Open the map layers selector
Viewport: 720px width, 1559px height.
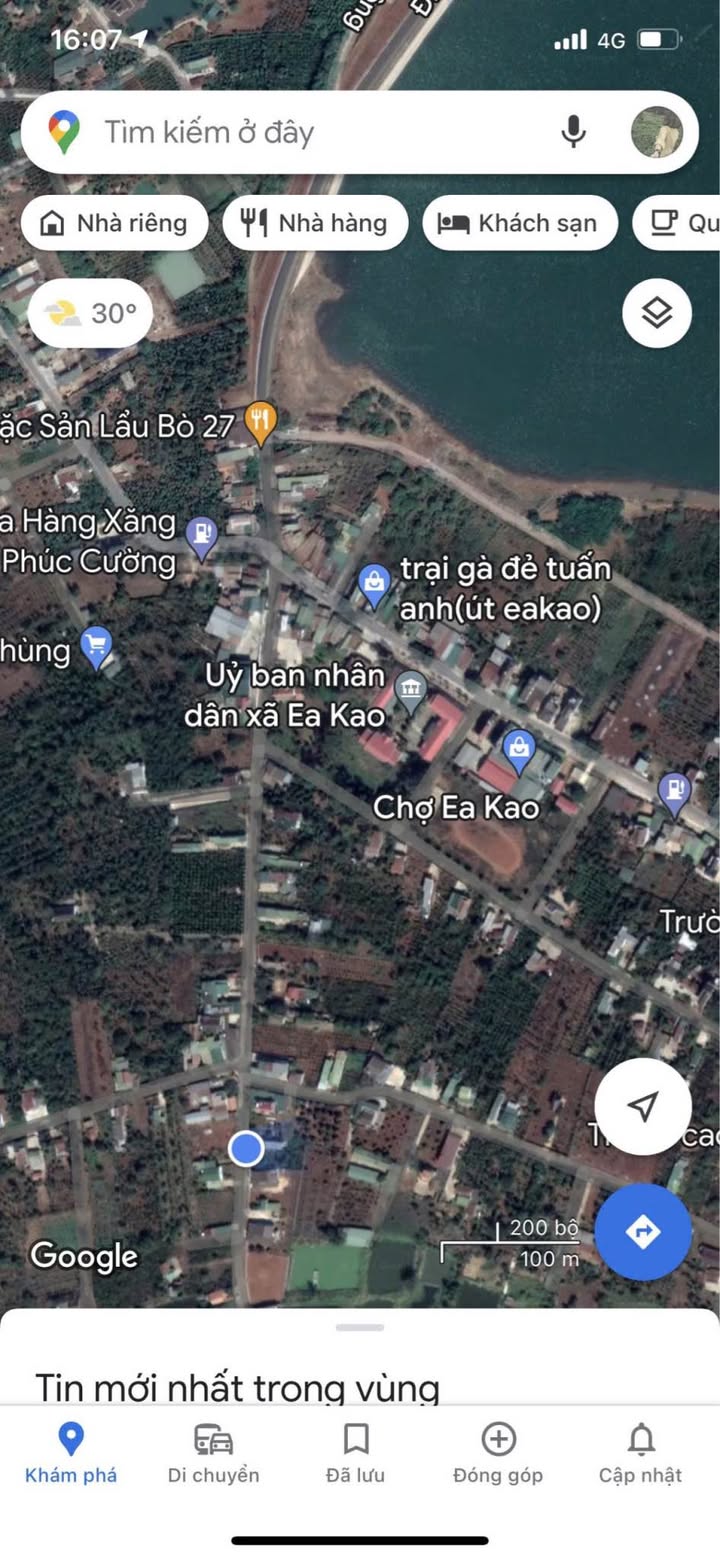[x=656, y=314]
